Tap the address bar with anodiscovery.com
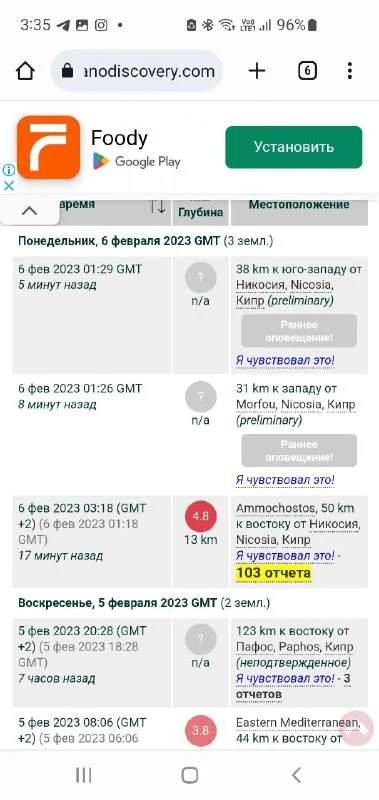The height and width of the screenshot is (800, 379). point(137,71)
